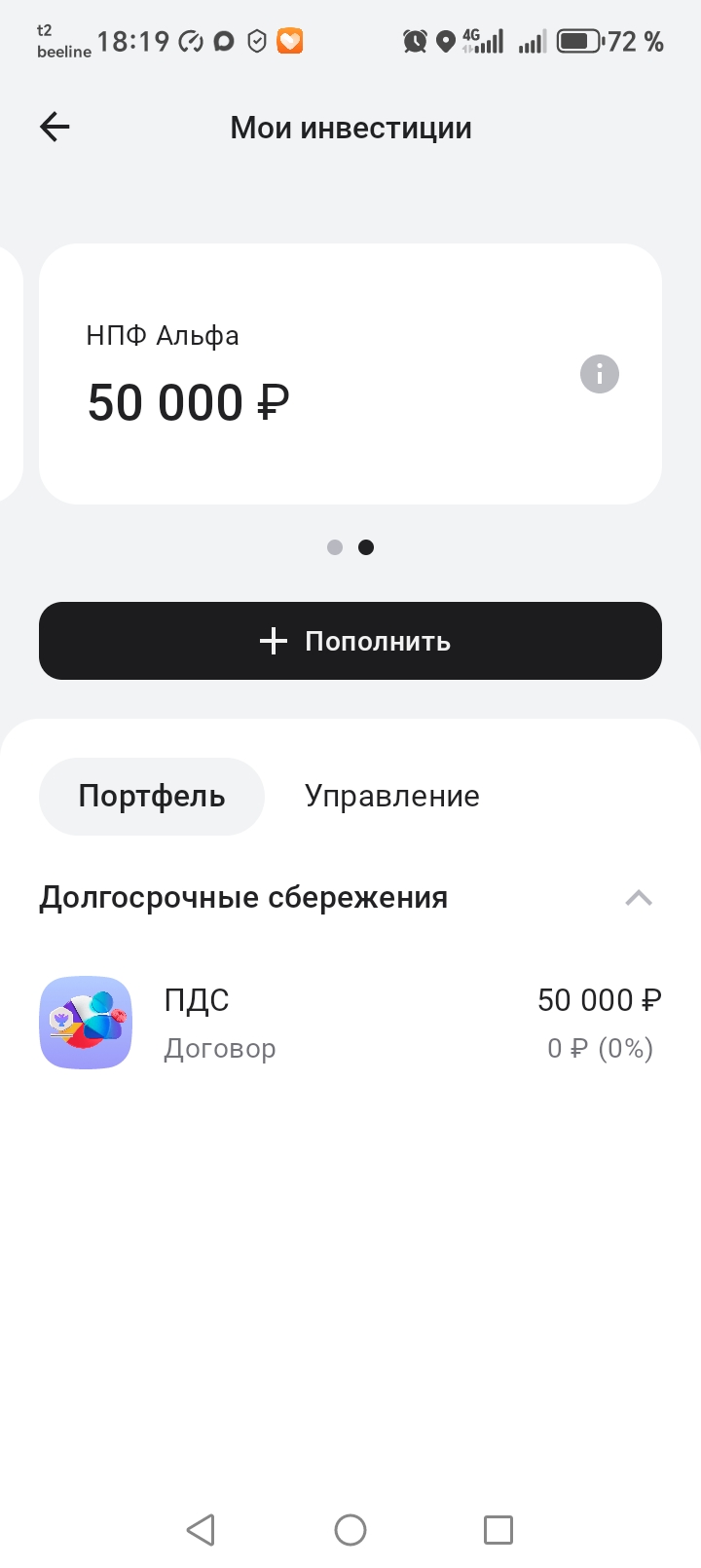Select the Портфель tab
The height and width of the screenshot is (1568, 701).
point(152,797)
